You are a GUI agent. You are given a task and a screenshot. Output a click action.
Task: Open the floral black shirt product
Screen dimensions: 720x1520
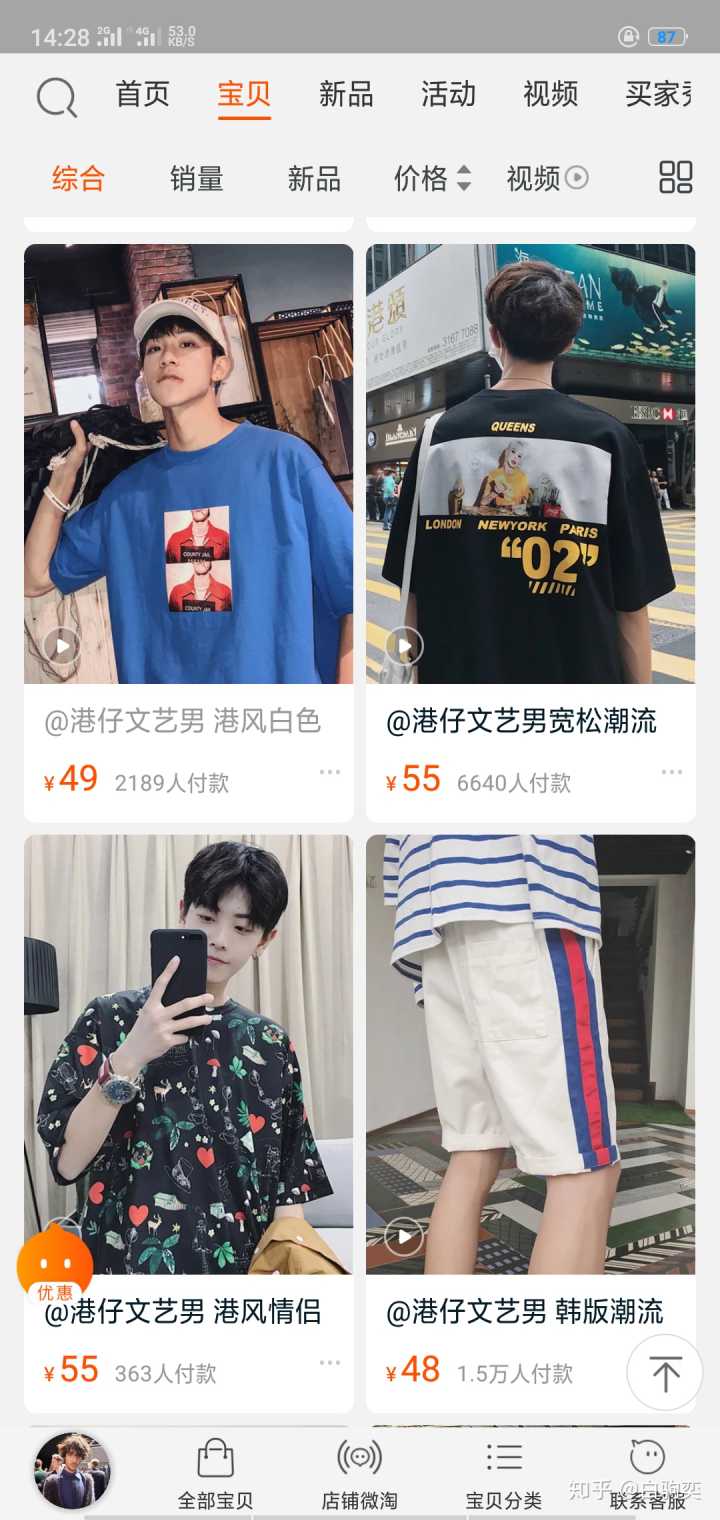click(x=189, y=1054)
